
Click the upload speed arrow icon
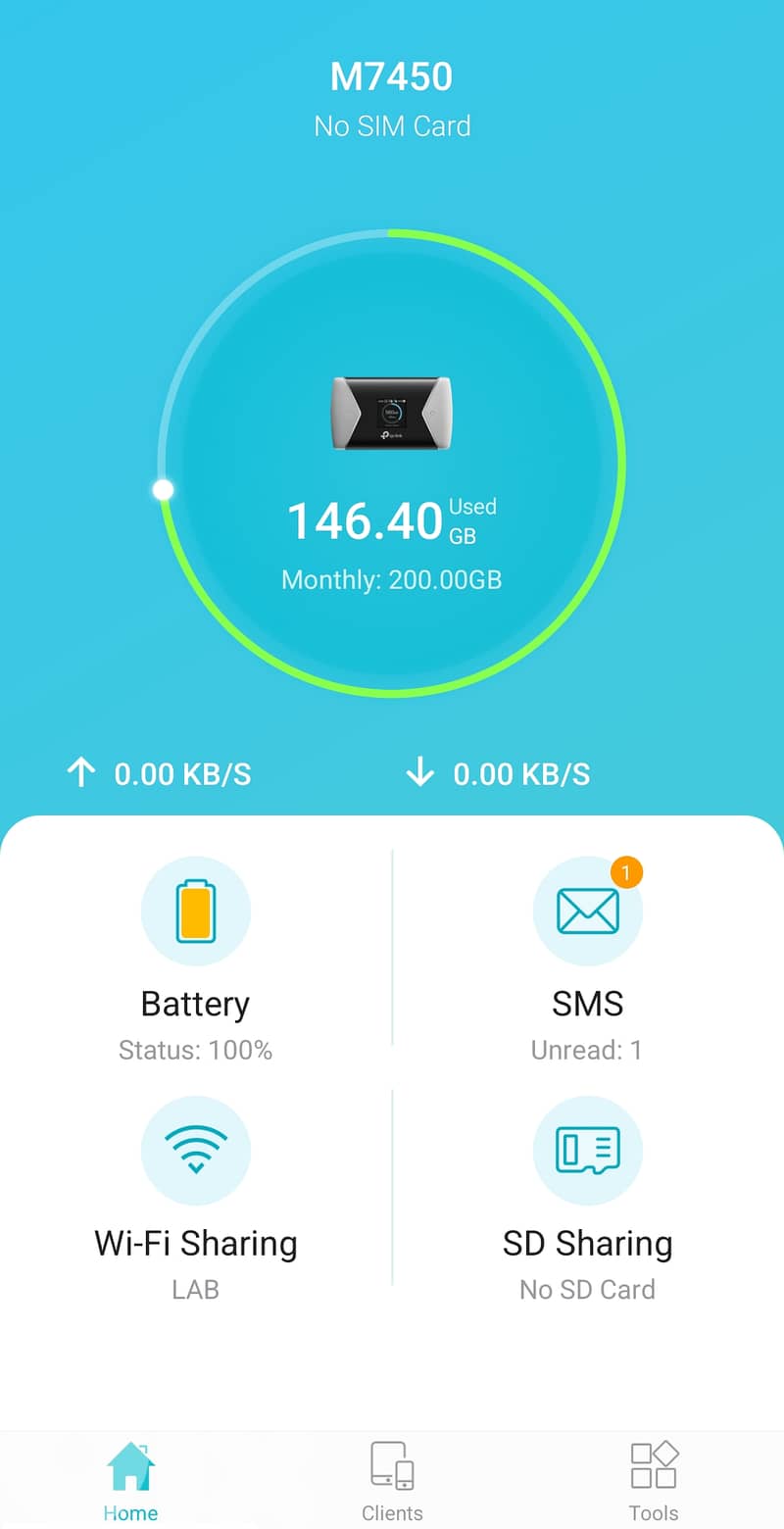(81, 773)
